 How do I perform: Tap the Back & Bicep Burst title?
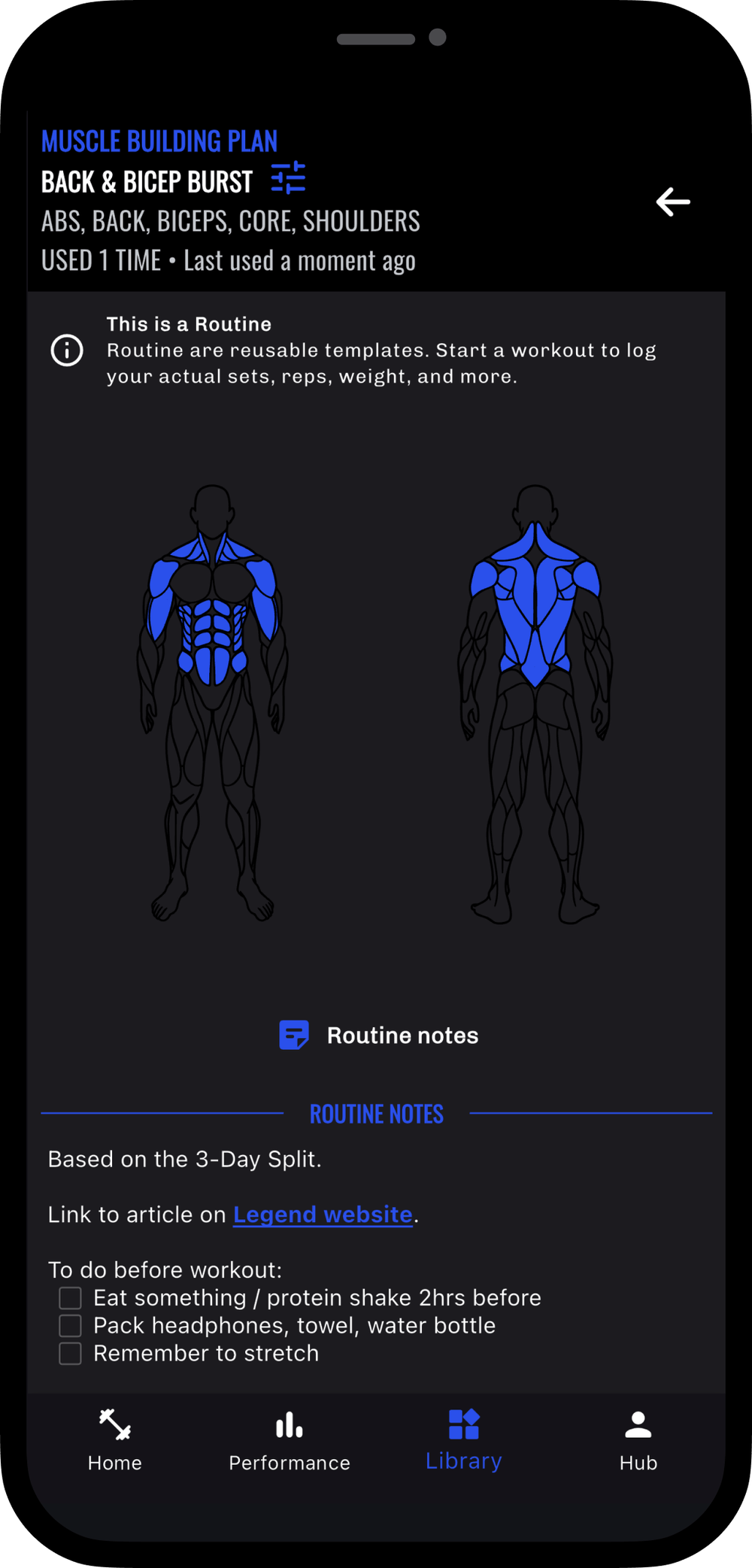(x=147, y=181)
